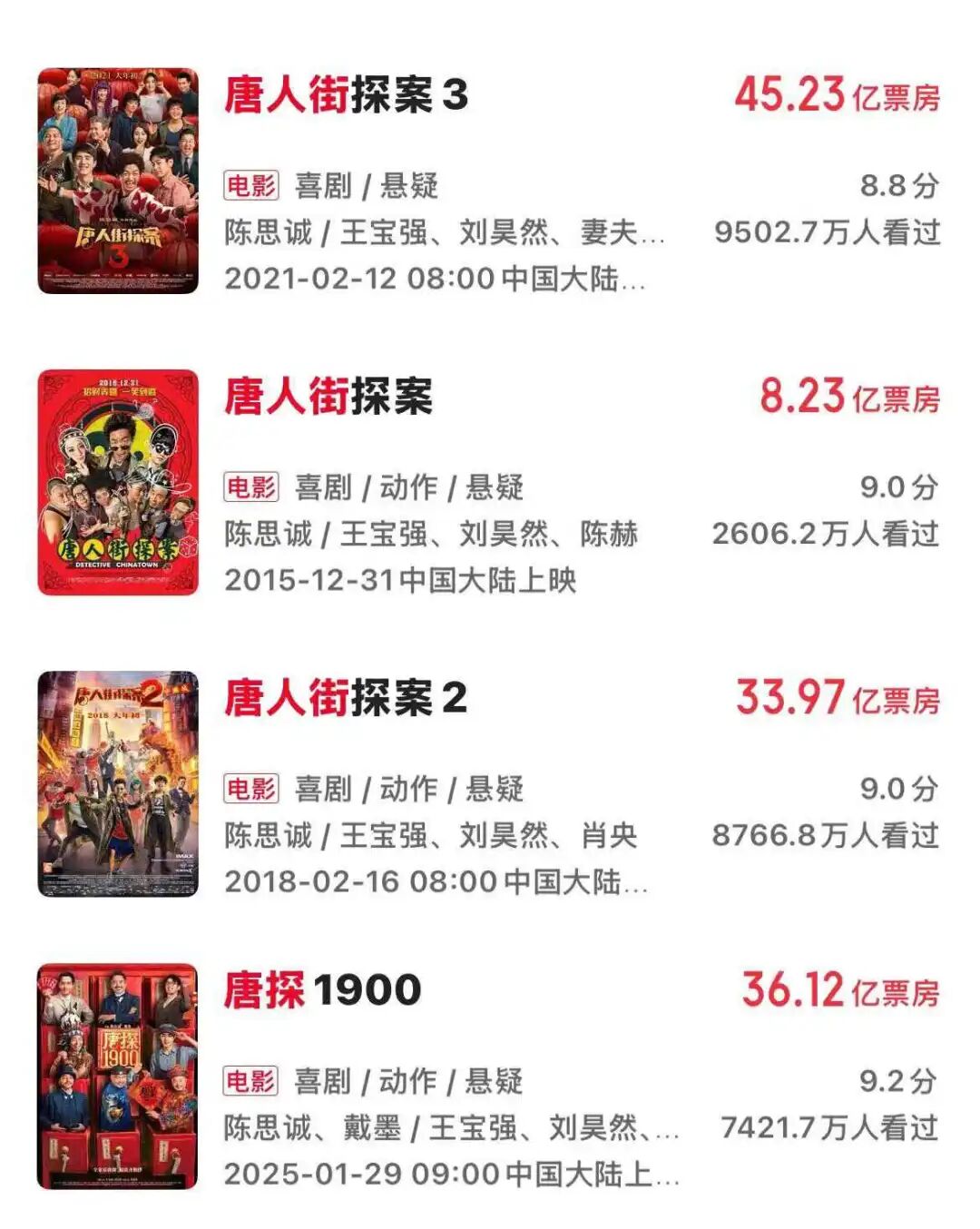View details for 唐人街探案 2
The width and height of the screenshot is (980, 1229).
[x=345, y=699]
